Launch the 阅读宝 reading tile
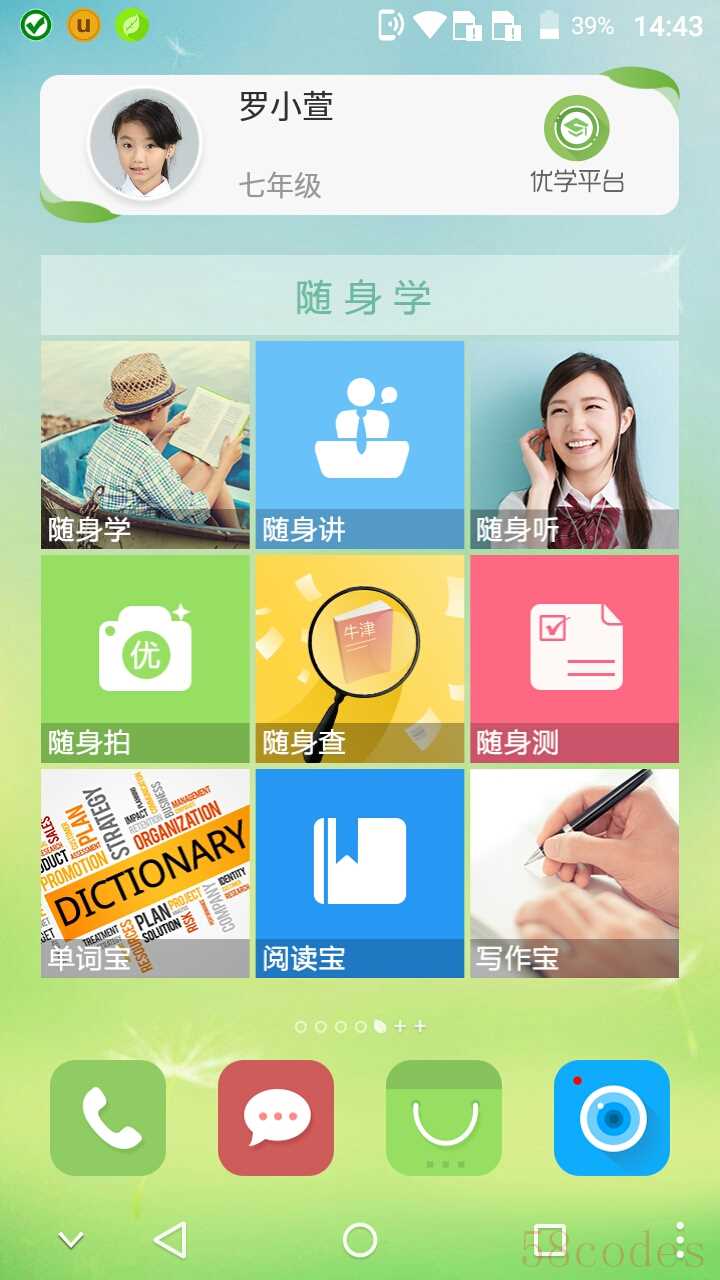This screenshot has width=720, height=1280. [360, 873]
